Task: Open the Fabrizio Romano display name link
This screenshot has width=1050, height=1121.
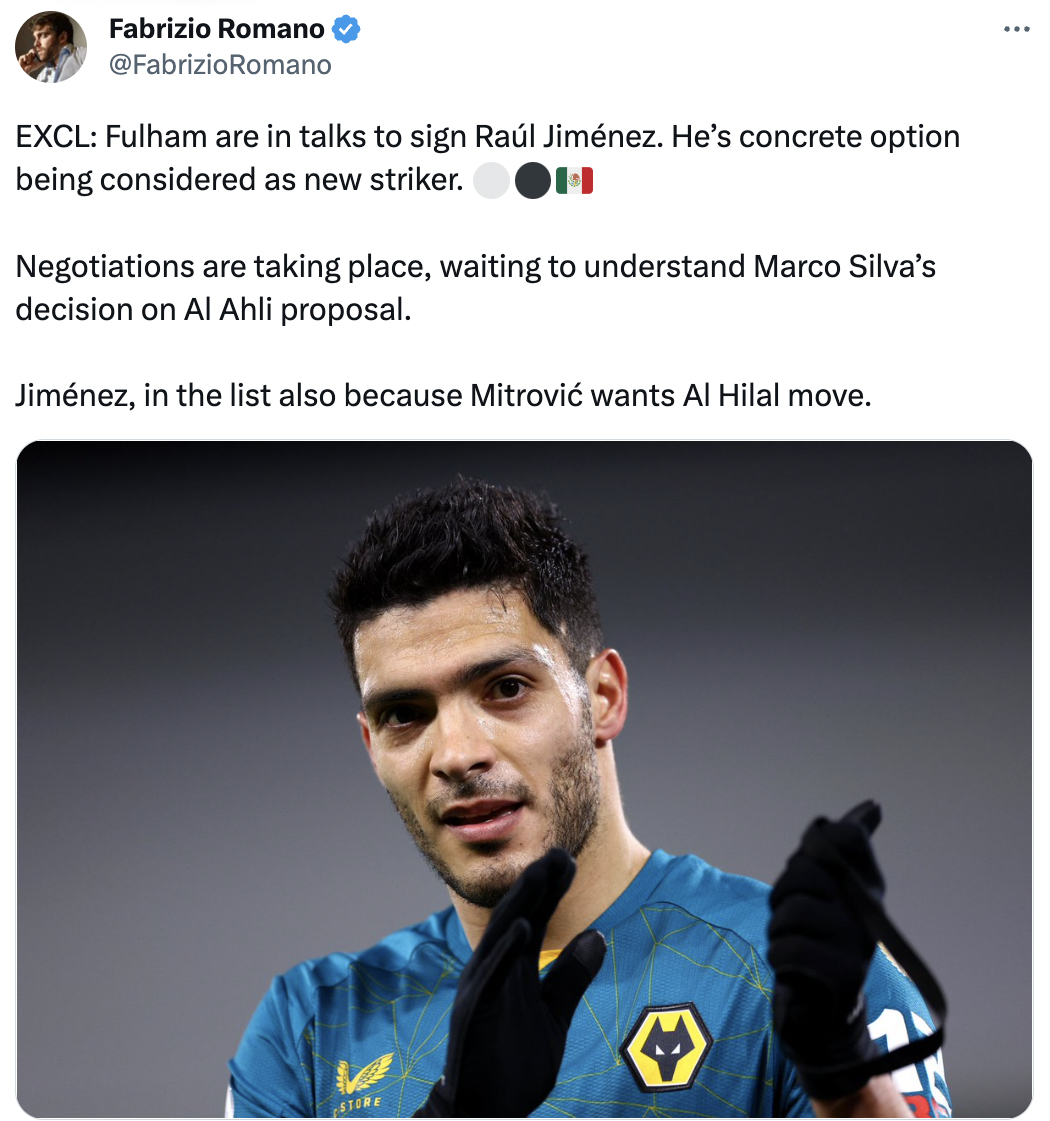Action: coord(216,29)
